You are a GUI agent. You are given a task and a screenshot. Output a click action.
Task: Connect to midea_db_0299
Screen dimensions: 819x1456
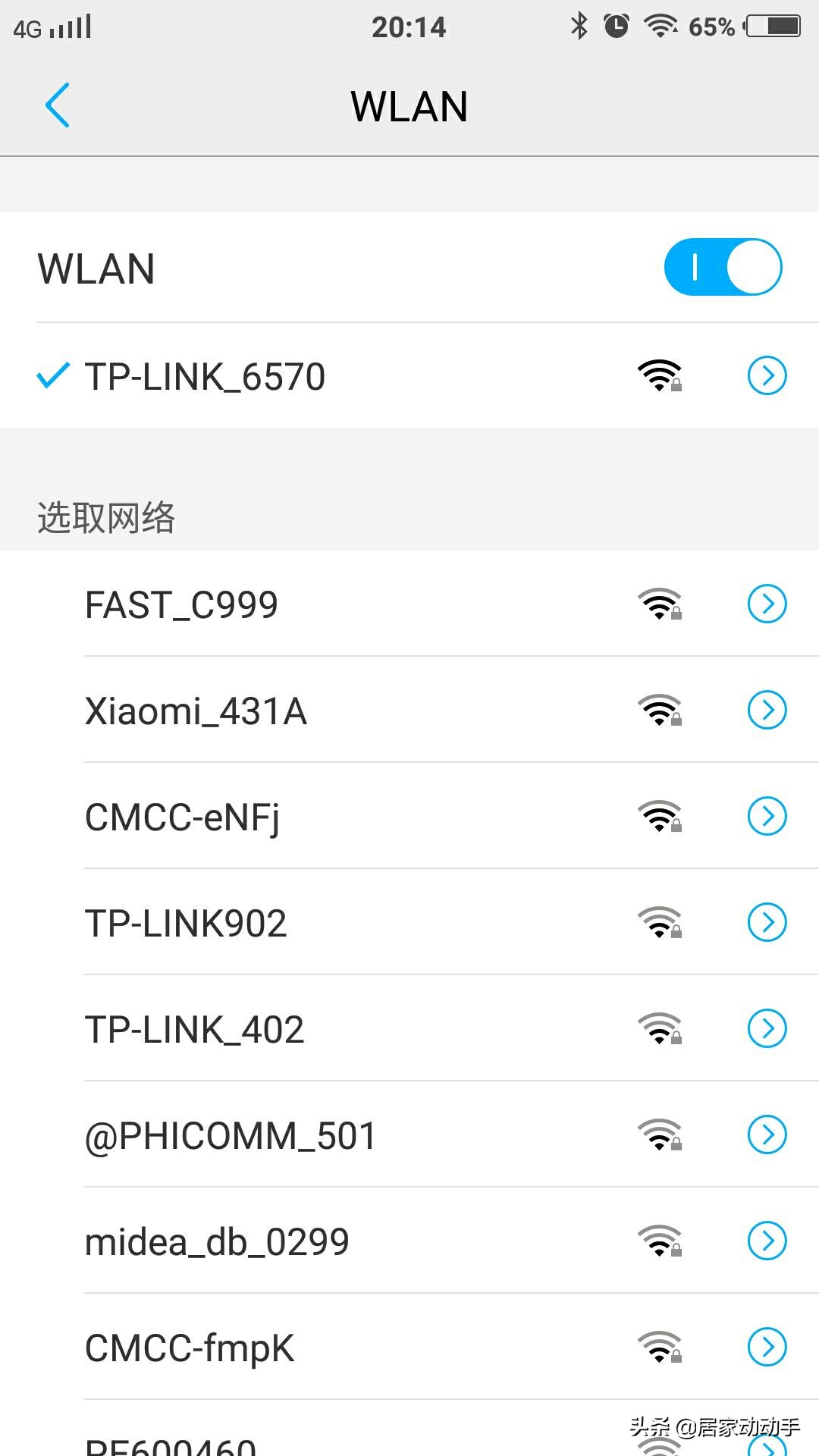[x=217, y=1242]
